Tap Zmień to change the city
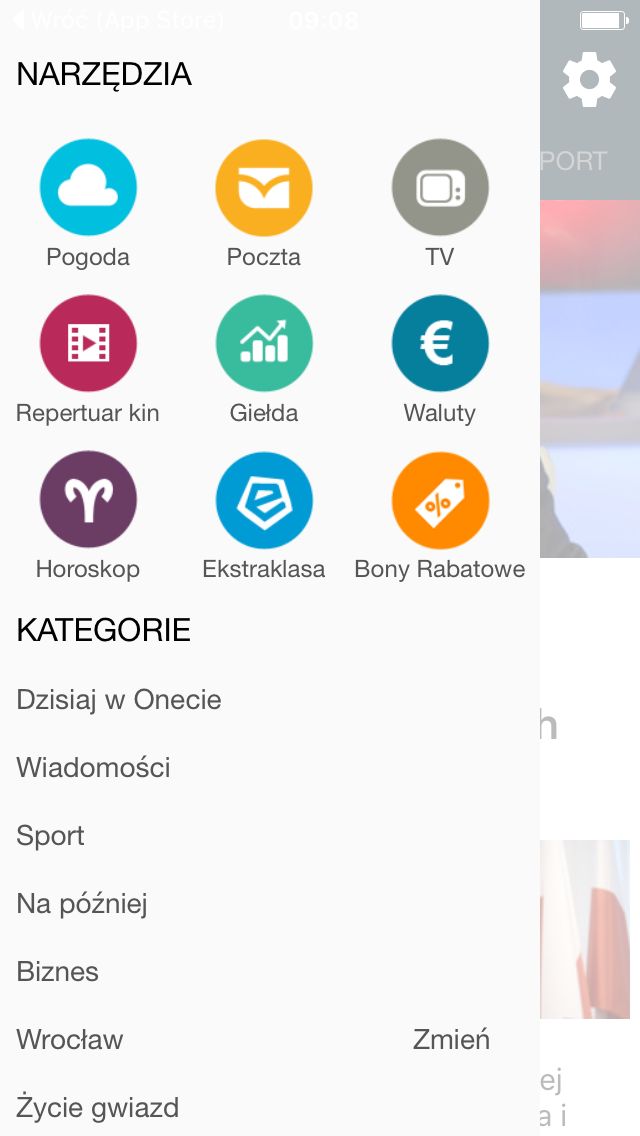This screenshot has height=1136, width=640. [x=451, y=1039]
